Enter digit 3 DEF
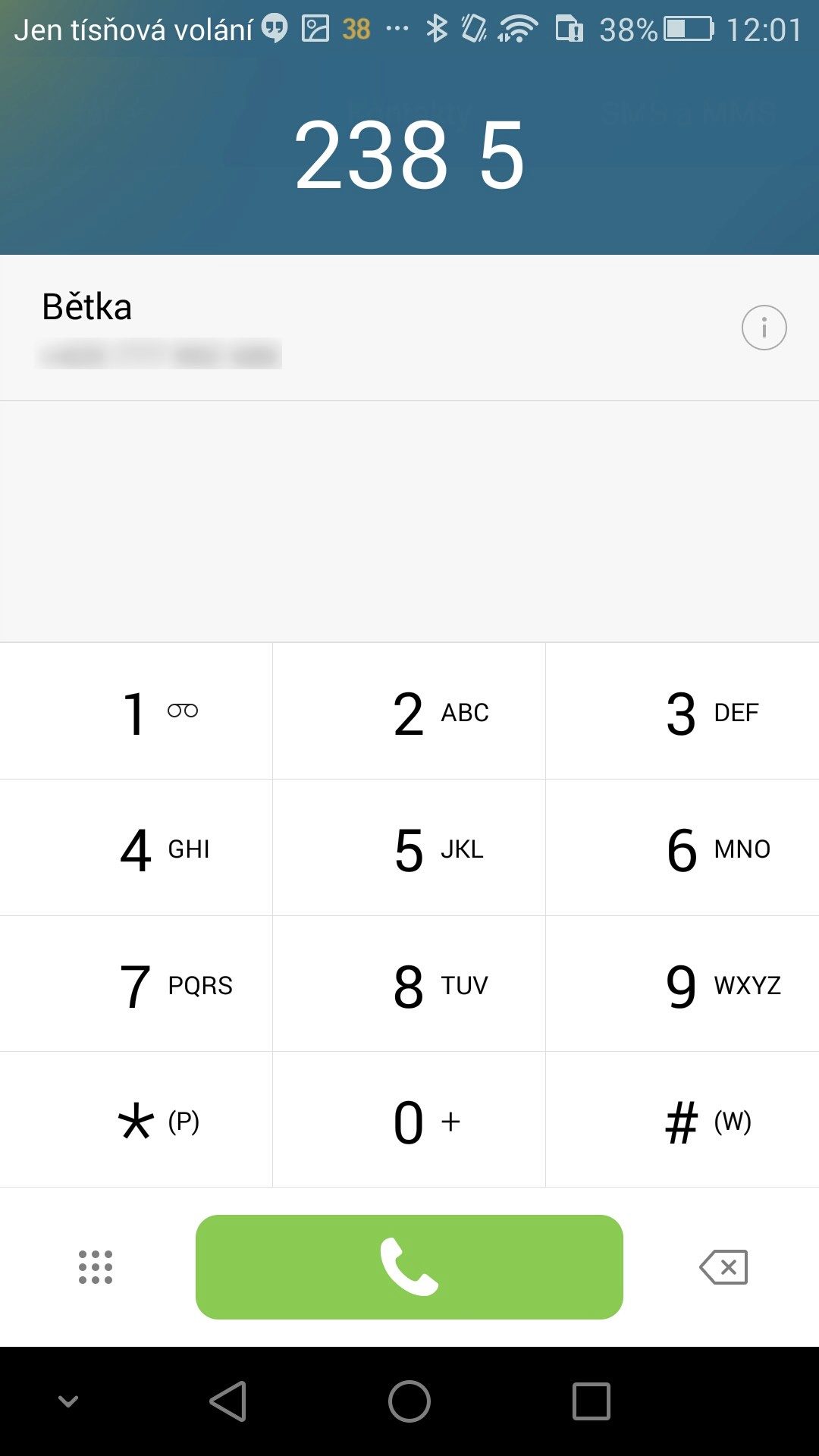This screenshot has width=819, height=1456. click(682, 711)
